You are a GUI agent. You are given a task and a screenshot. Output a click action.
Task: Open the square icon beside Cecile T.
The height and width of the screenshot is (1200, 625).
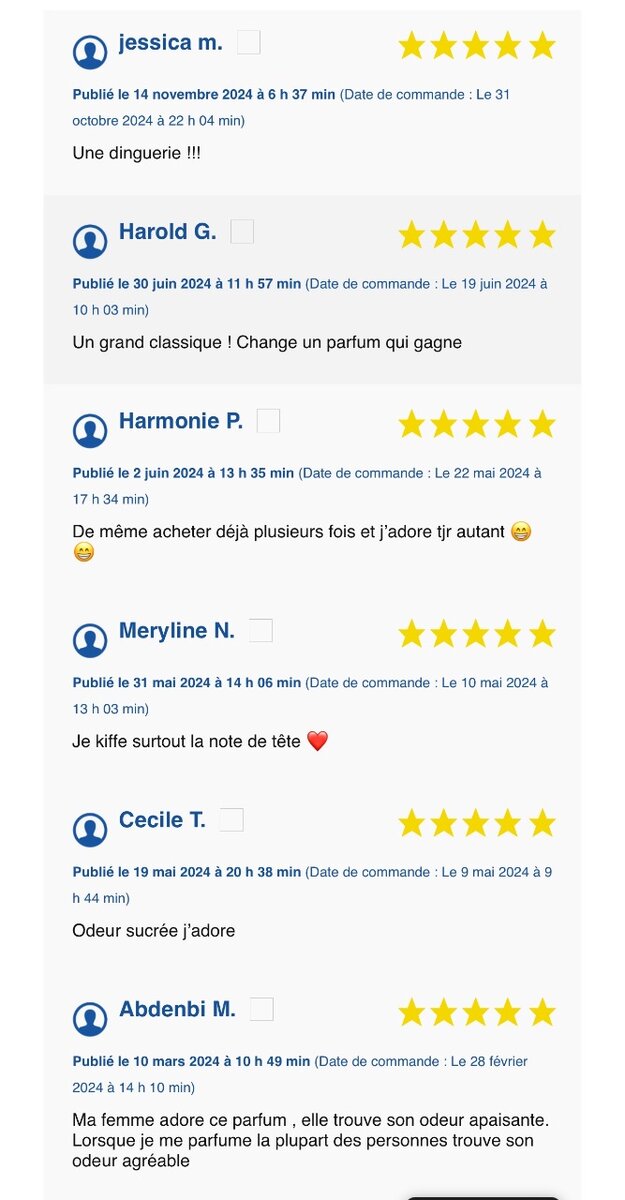[x=232, y=820]
